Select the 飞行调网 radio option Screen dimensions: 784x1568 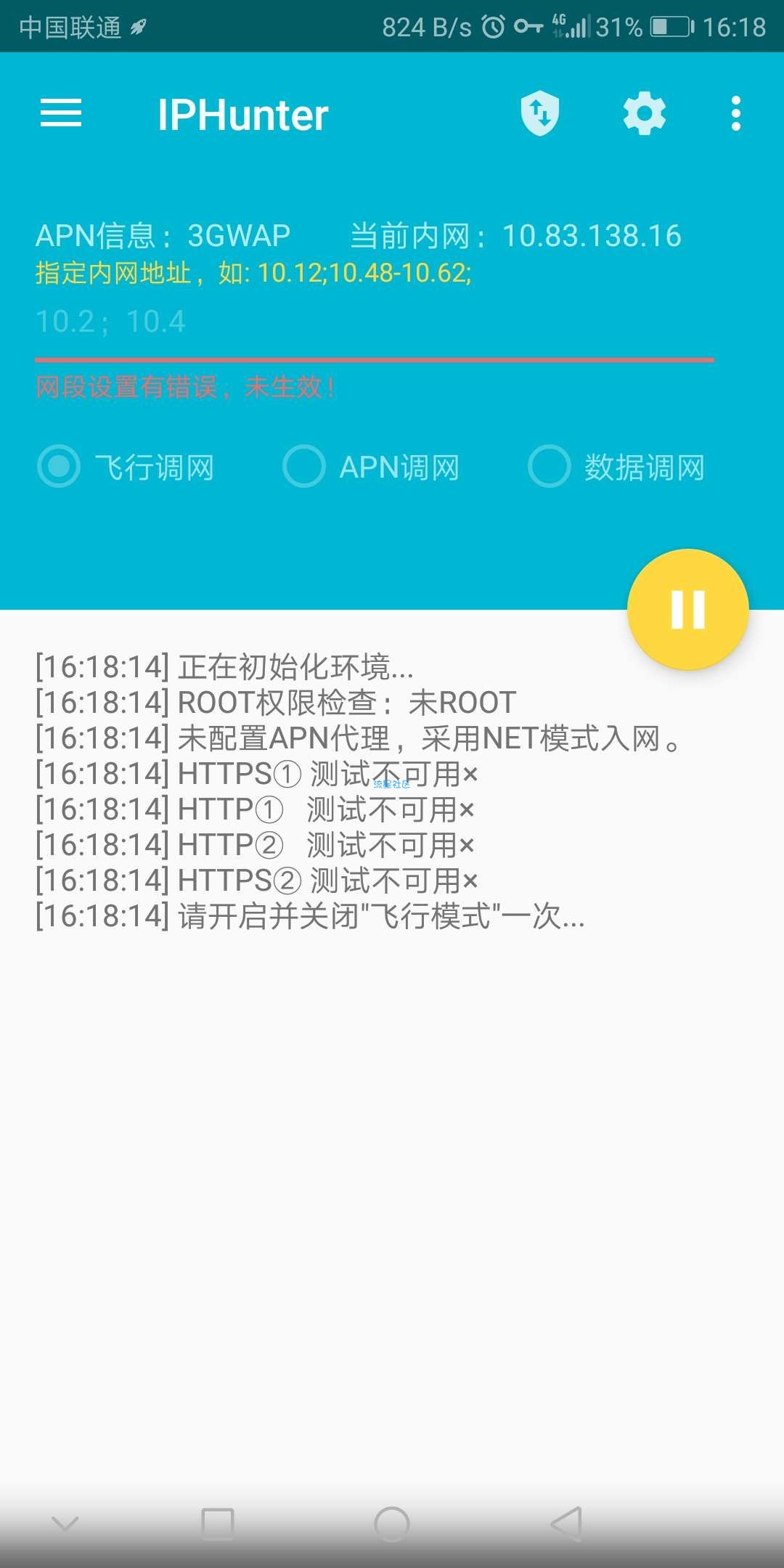click(x=60, y=467)
